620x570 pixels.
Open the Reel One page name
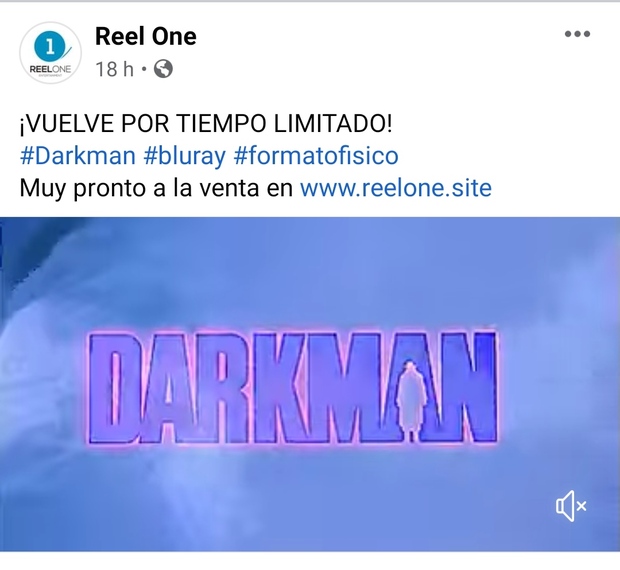(x=145, y=36)
